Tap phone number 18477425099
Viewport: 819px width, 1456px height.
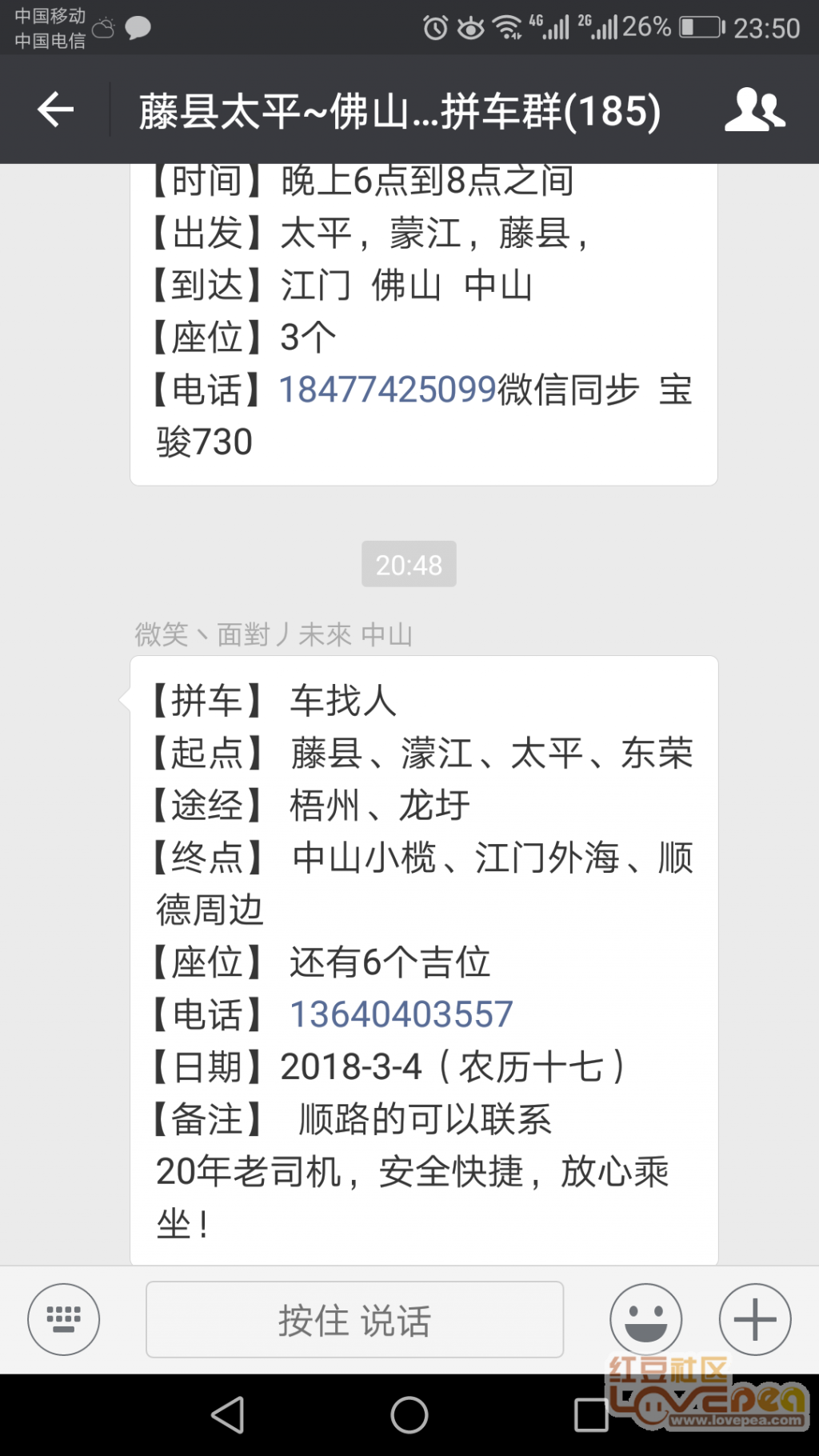point(388,390)
